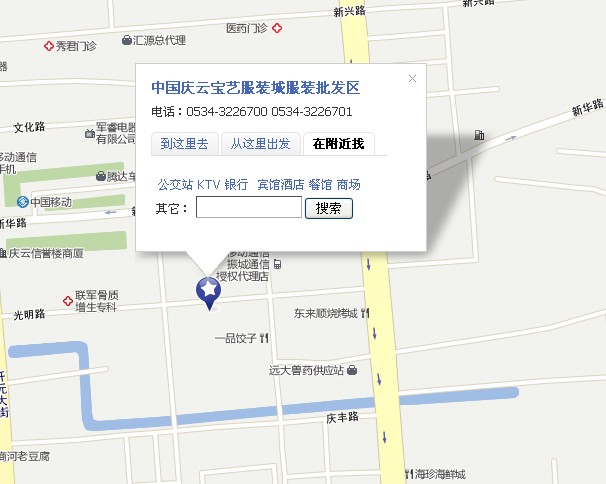Find nearby 宾馆酒店

(x=280, y=185)
